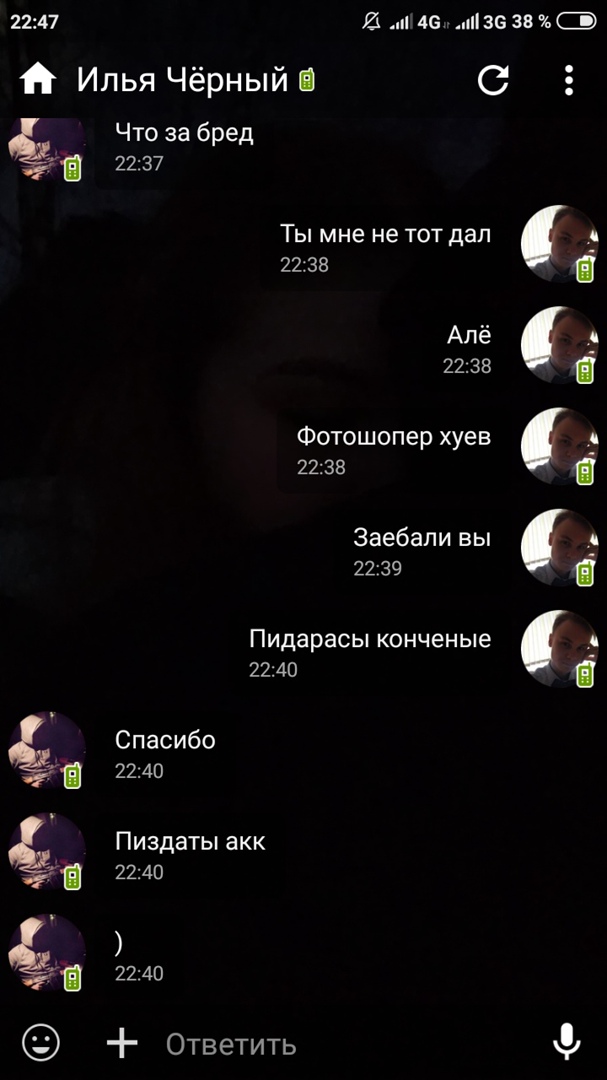
Task: Tap the plus attach icon
Action: (122, 1043)
